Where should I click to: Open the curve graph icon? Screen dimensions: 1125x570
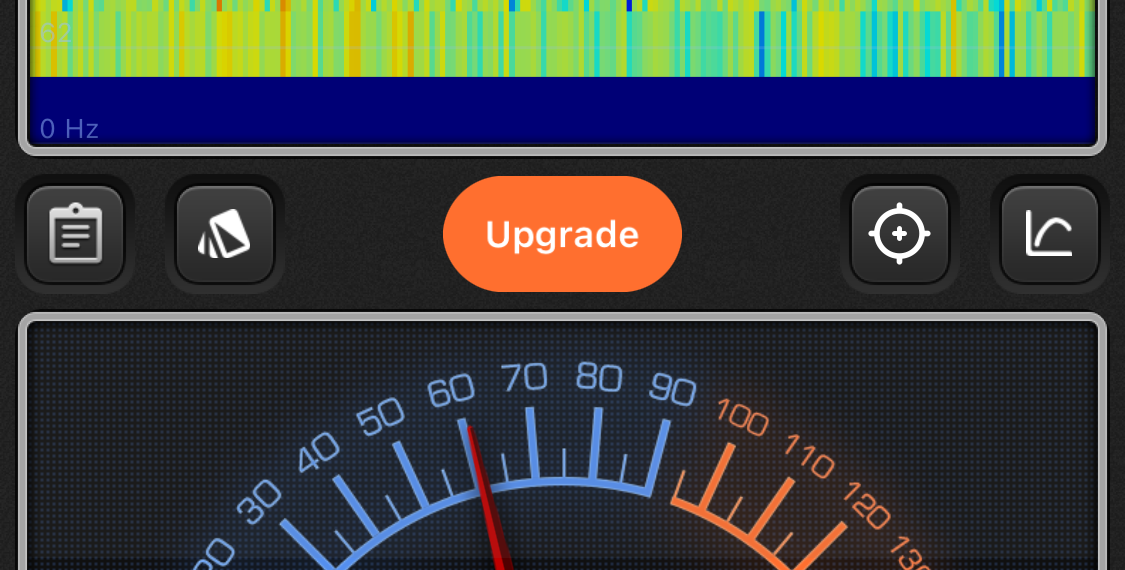[x=1049, y=234]
